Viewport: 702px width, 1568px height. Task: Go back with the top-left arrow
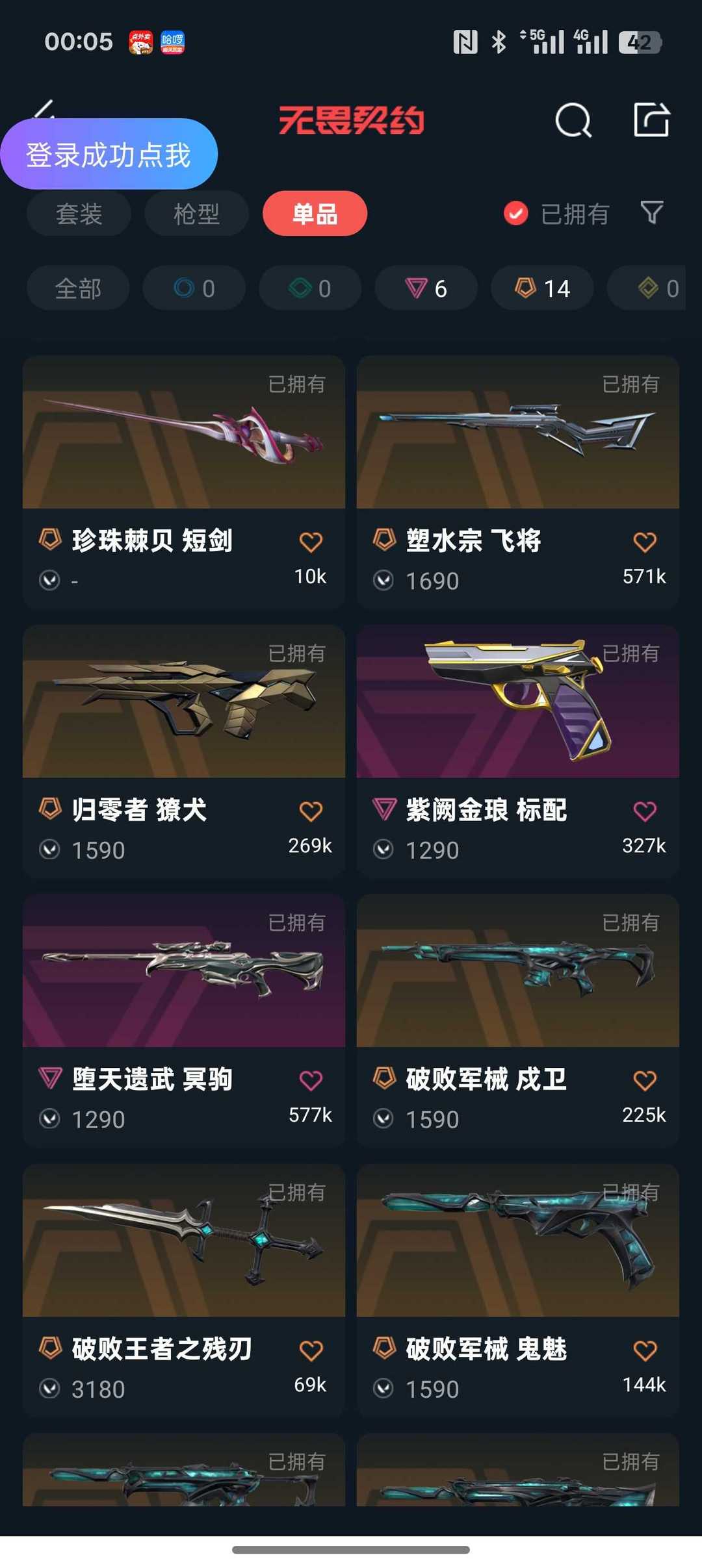tap(44, 110)
